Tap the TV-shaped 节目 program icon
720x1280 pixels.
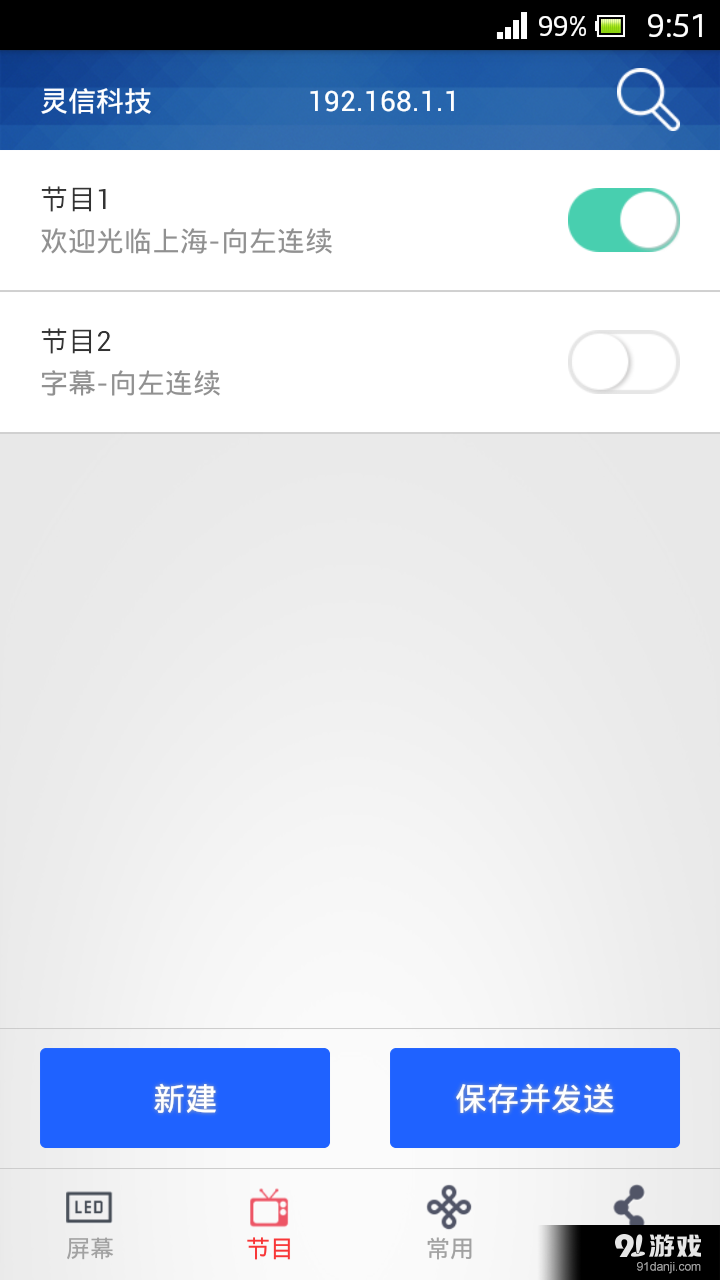coord(268,1207)
